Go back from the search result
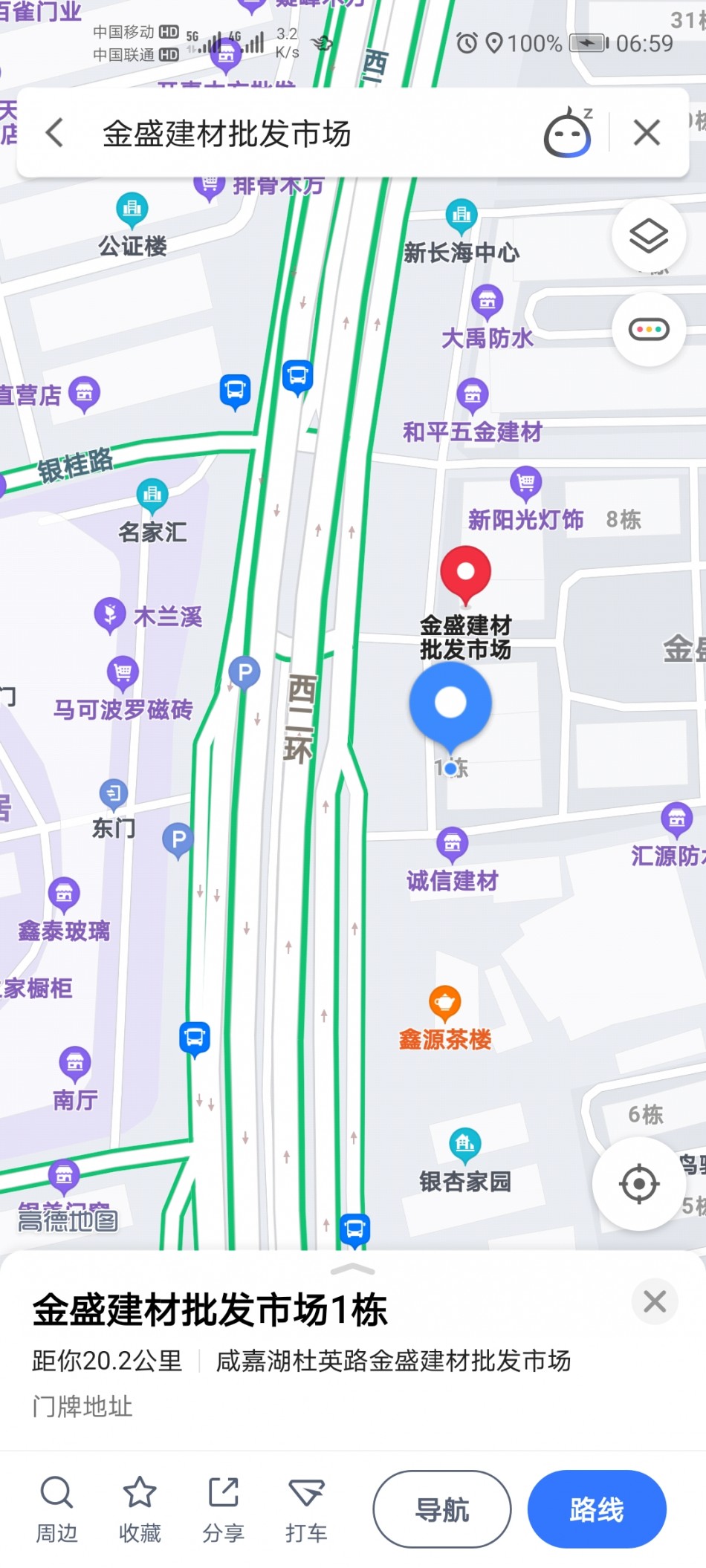706x1568 pixels. (x=54, y=134)
